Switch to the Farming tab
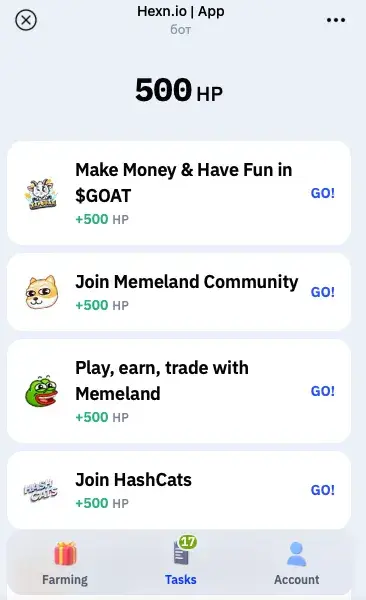Image resolution: width=366 pixels, height=600 pixels. 65,564
